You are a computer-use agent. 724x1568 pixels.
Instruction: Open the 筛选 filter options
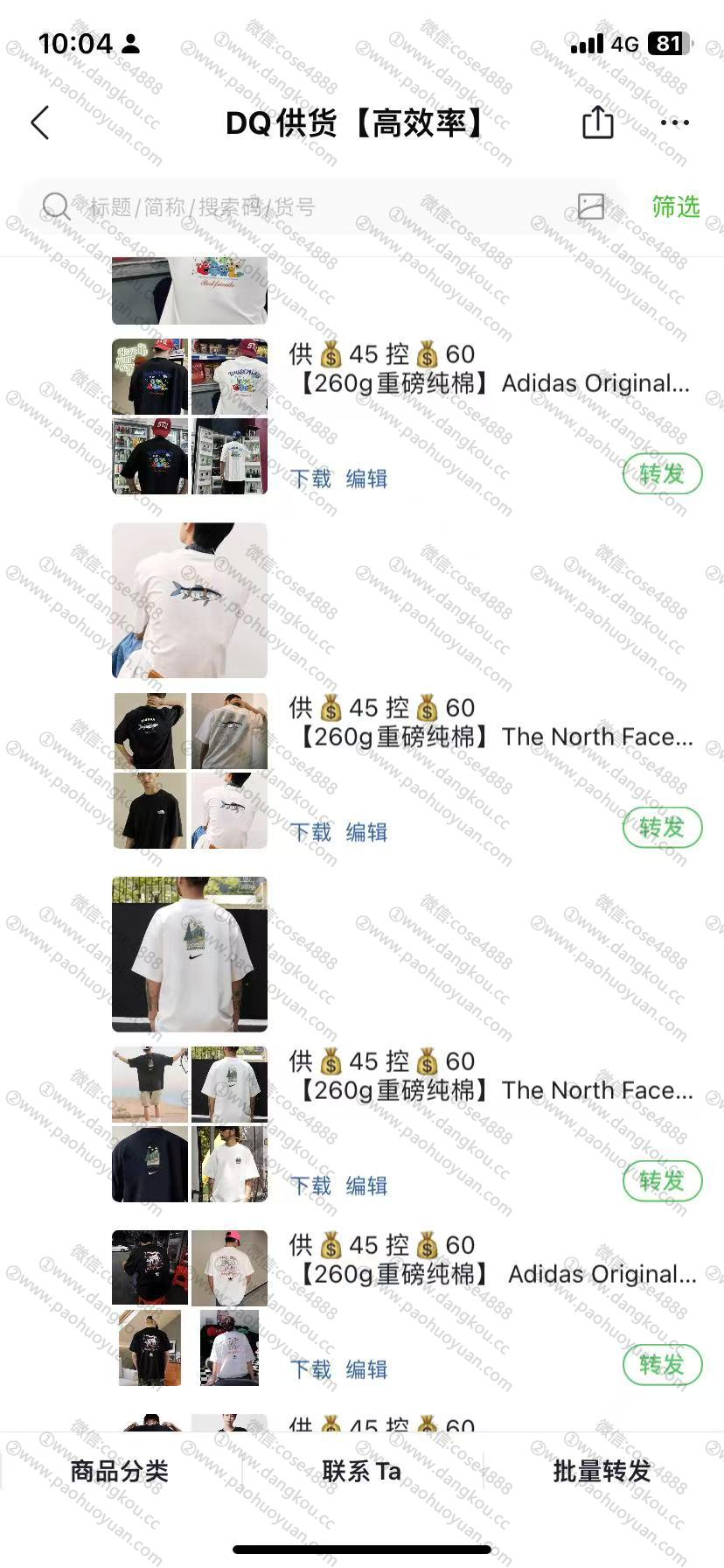675,206
